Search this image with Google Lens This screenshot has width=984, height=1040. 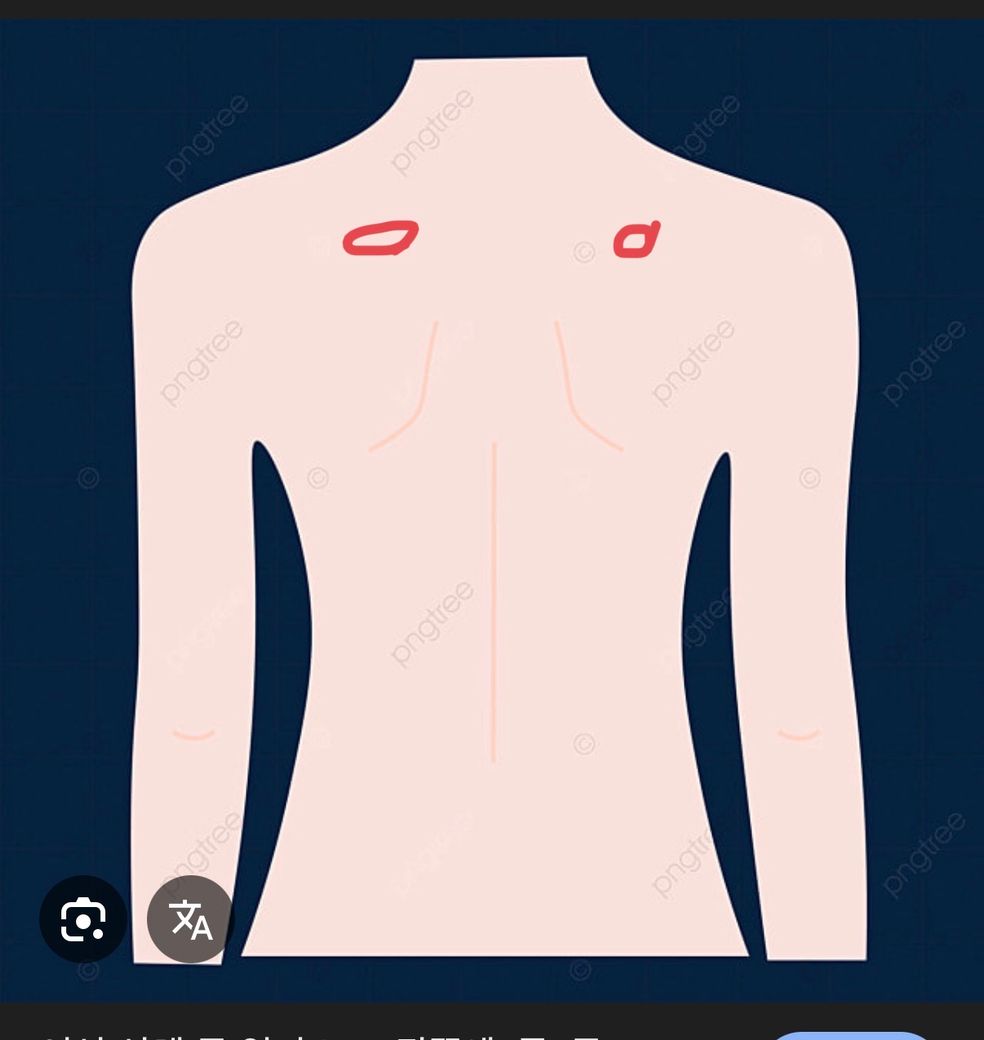(83, 919)
